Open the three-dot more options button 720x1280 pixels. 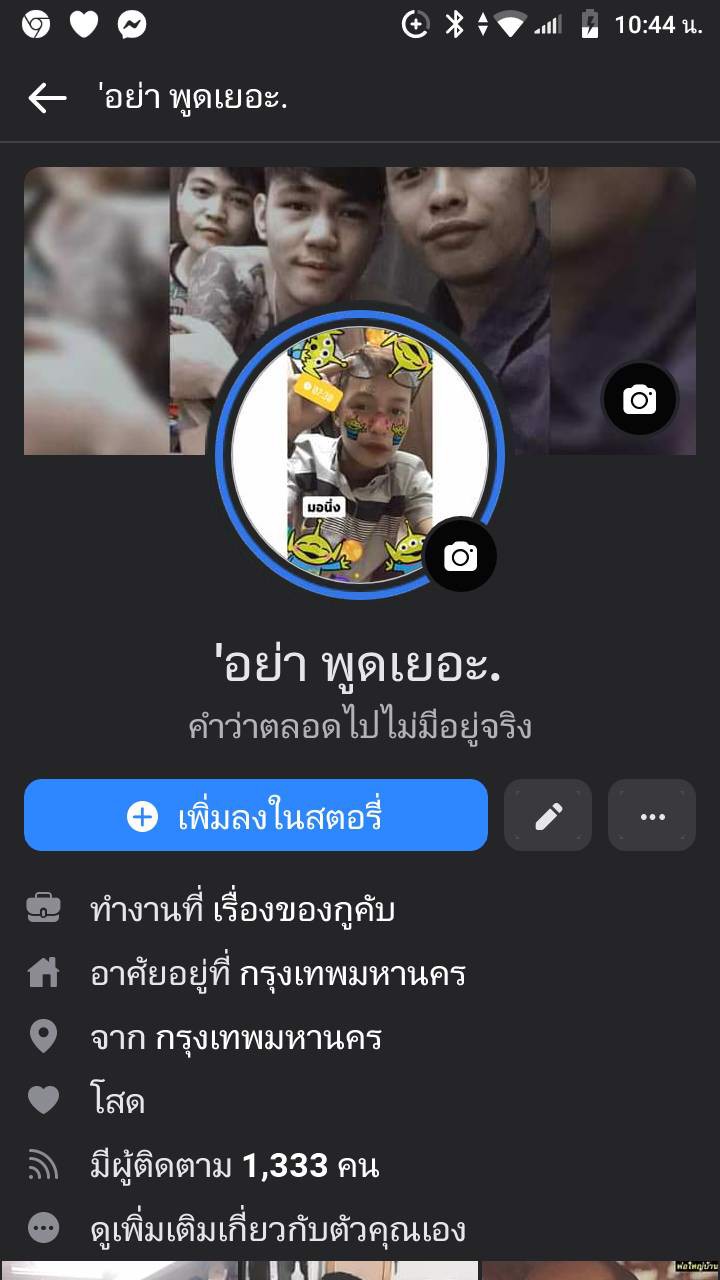652,816
